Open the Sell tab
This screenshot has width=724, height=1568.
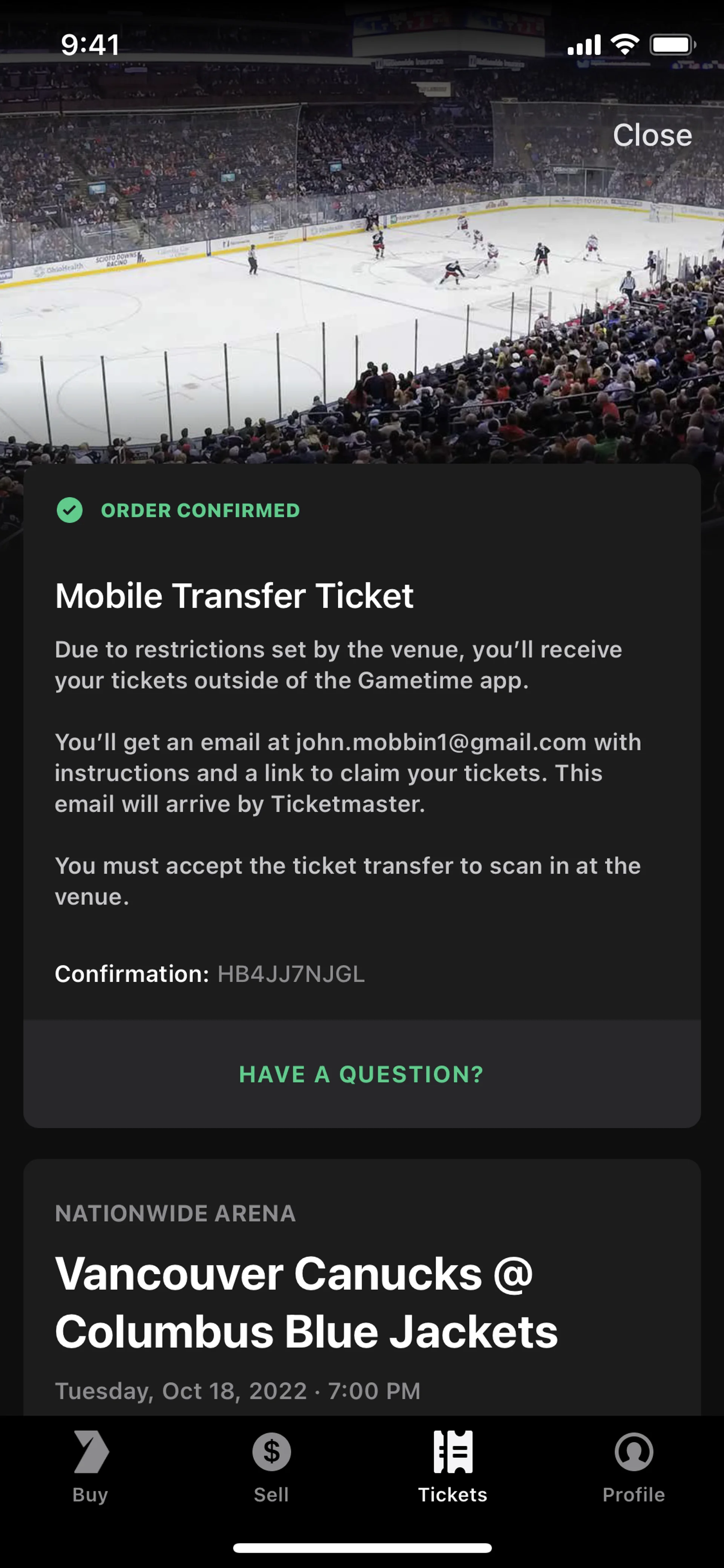pos(271,1467)
